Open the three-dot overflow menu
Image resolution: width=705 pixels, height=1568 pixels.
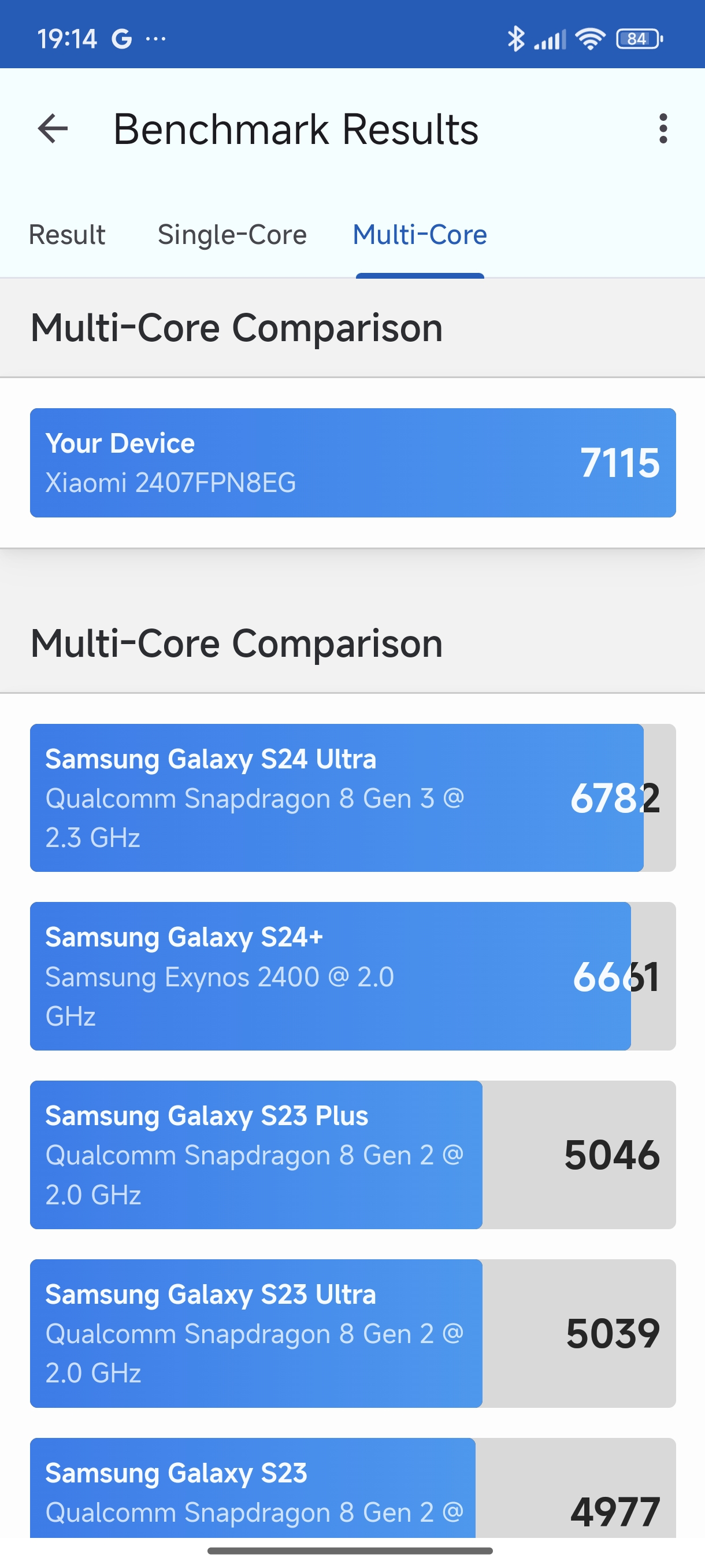pos(663,129)
